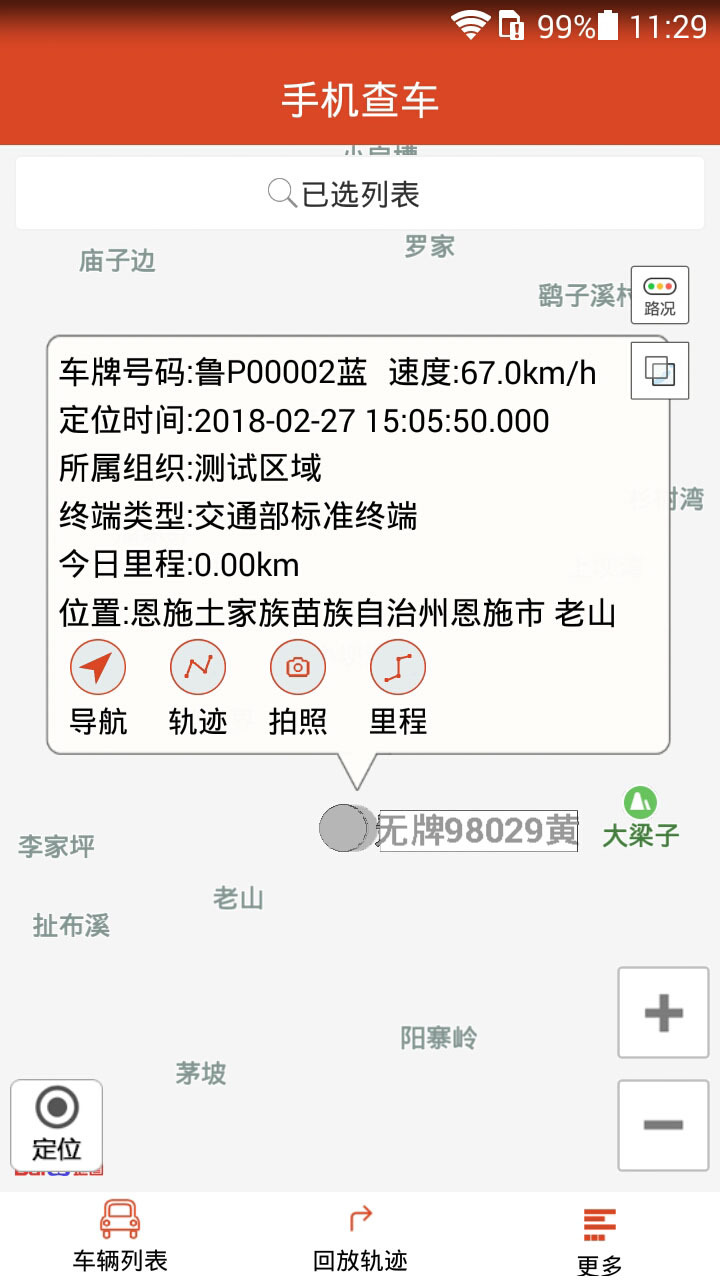Toggle the 路况 traffic layer
The height and width of the screenshot is (1280, 720).
[x=660, y=295]
